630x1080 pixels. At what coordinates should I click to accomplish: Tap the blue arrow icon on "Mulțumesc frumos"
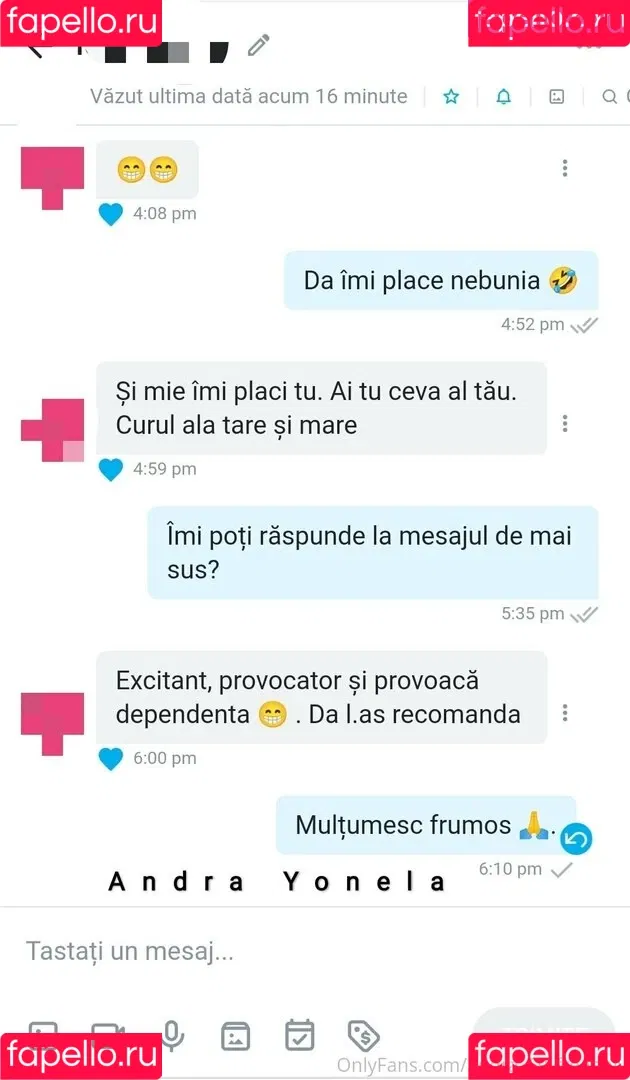[x=575, y=838]
